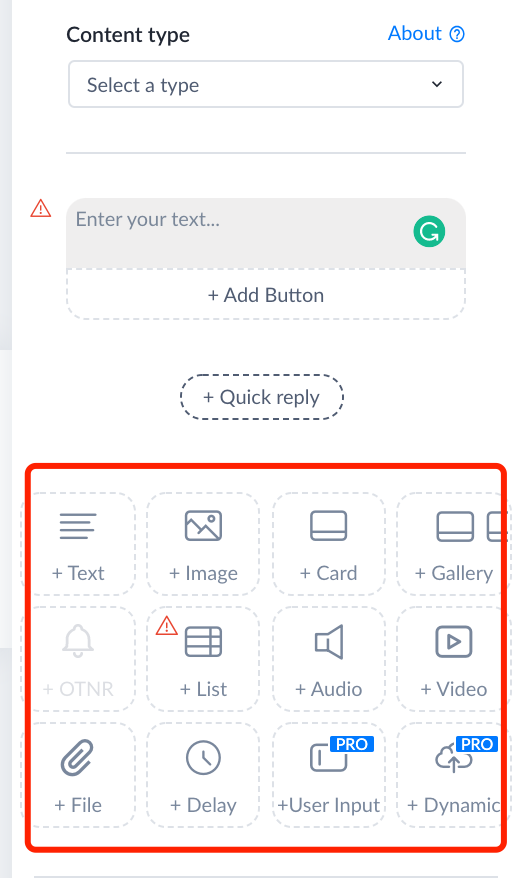Open the Grammarly icon in the text field

pos(429,232)
